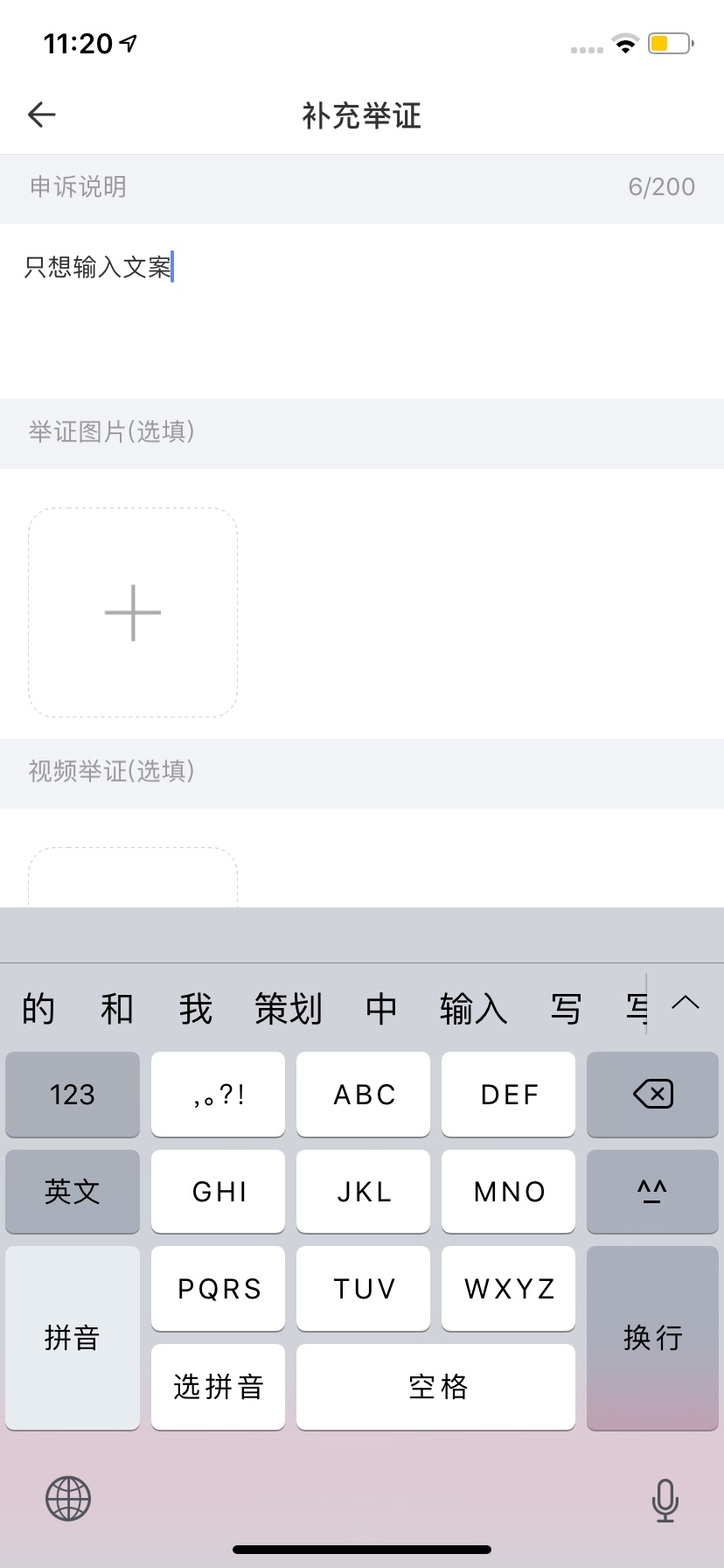Add a 举证图片 with the plus tile
Viewport: 724px width, 1568px height.
[133, 612]
